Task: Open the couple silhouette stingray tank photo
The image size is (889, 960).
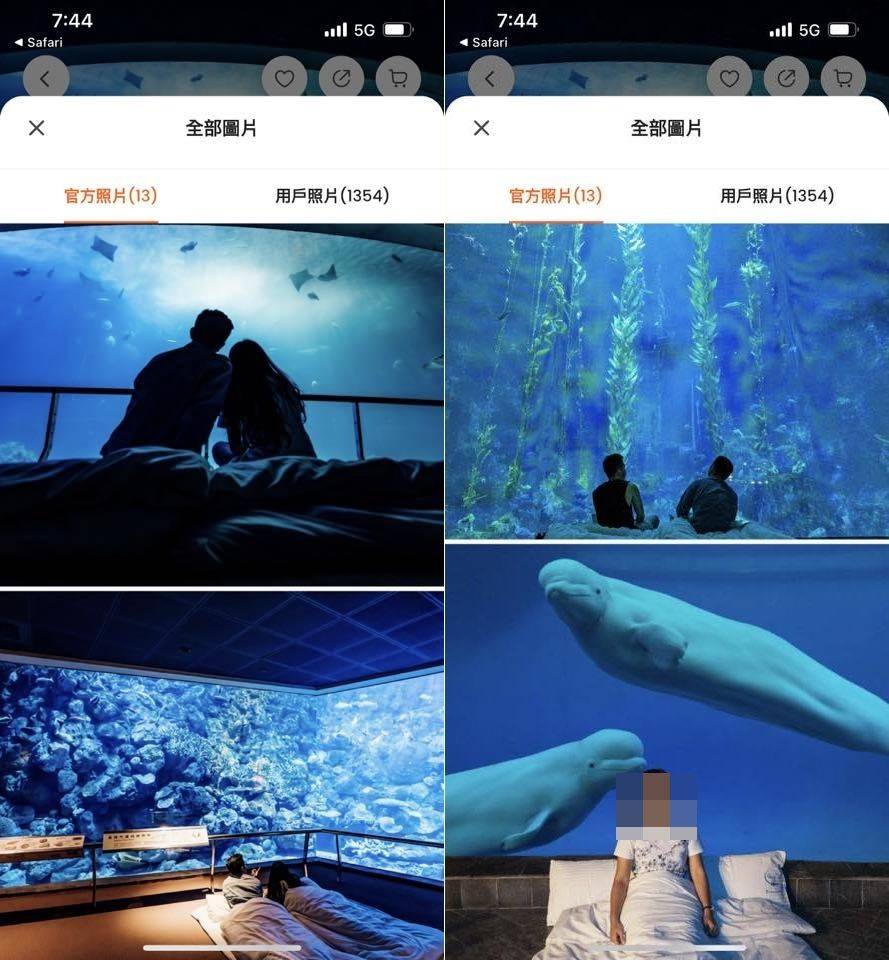Action: click(221, 404)
